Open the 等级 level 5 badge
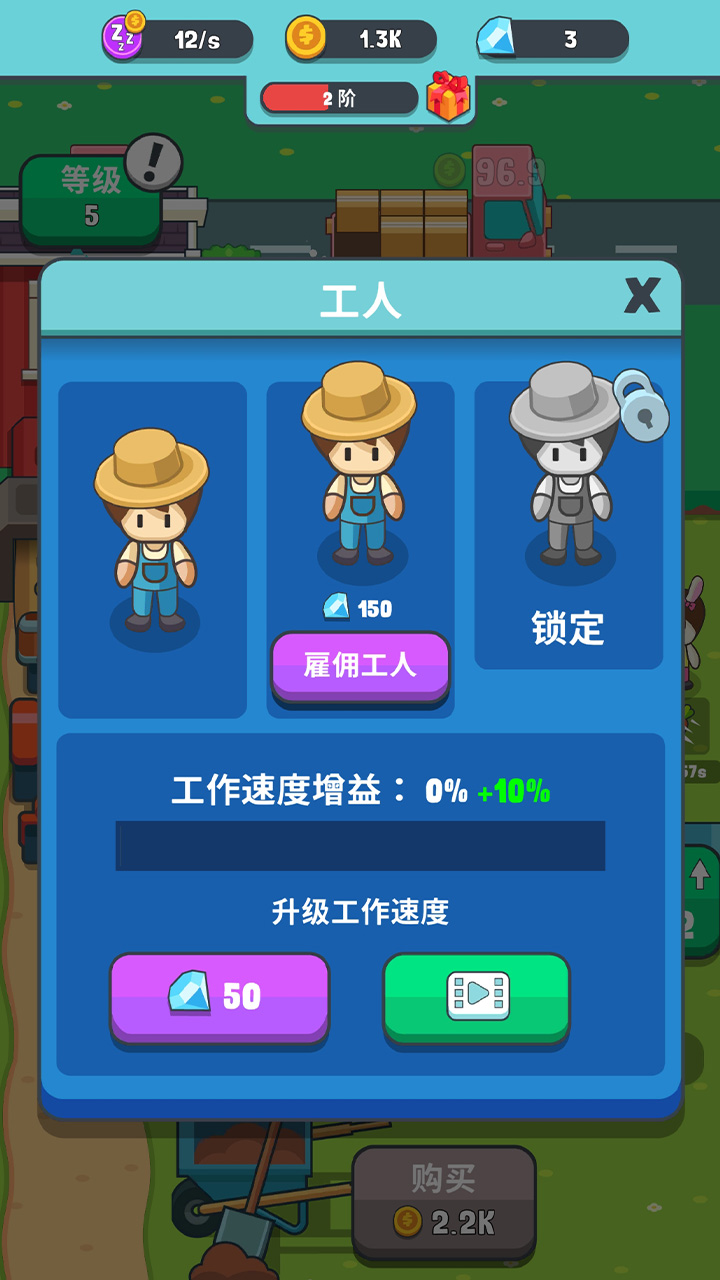This screenshot has height=1280, width=720. 91,197
